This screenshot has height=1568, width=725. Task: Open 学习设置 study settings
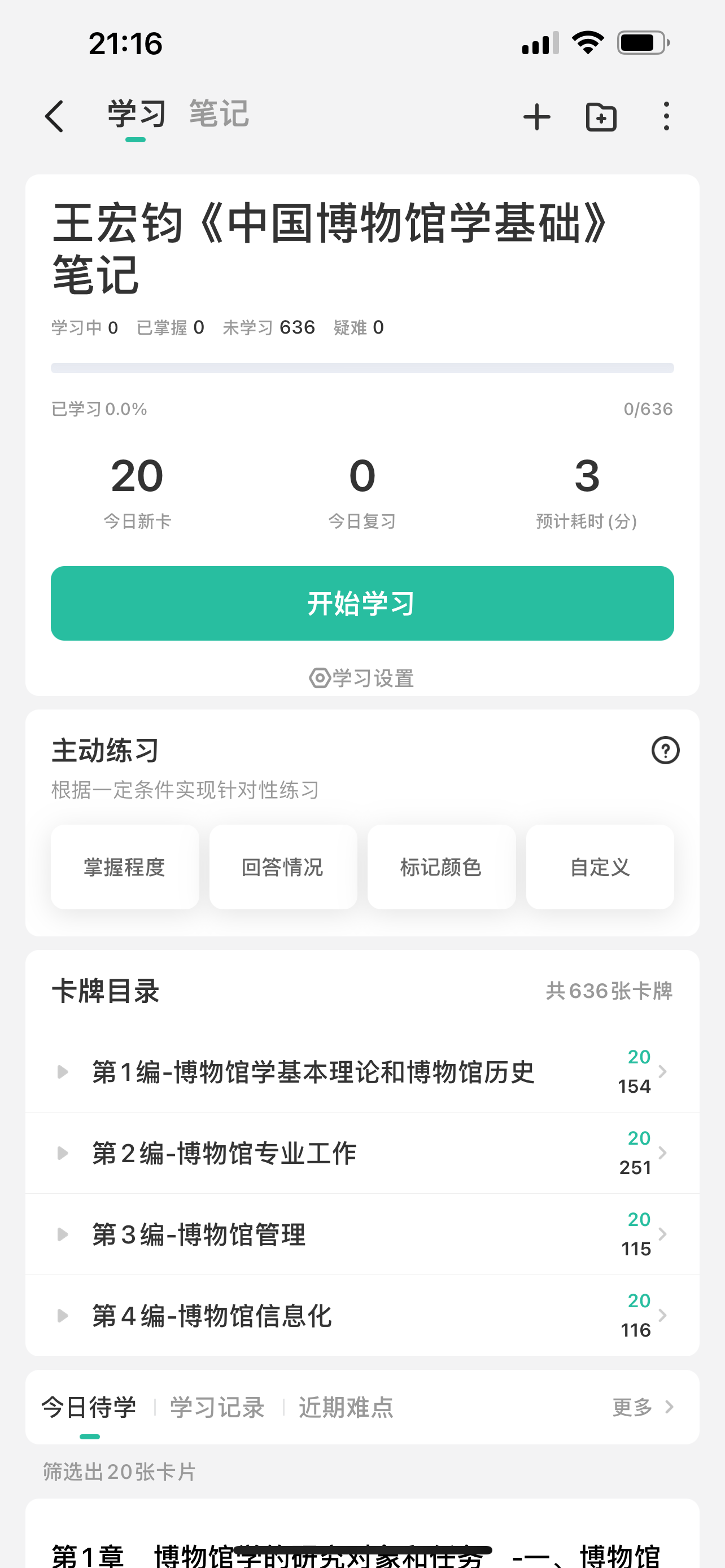pyautogui.click(x=362, y=677)
